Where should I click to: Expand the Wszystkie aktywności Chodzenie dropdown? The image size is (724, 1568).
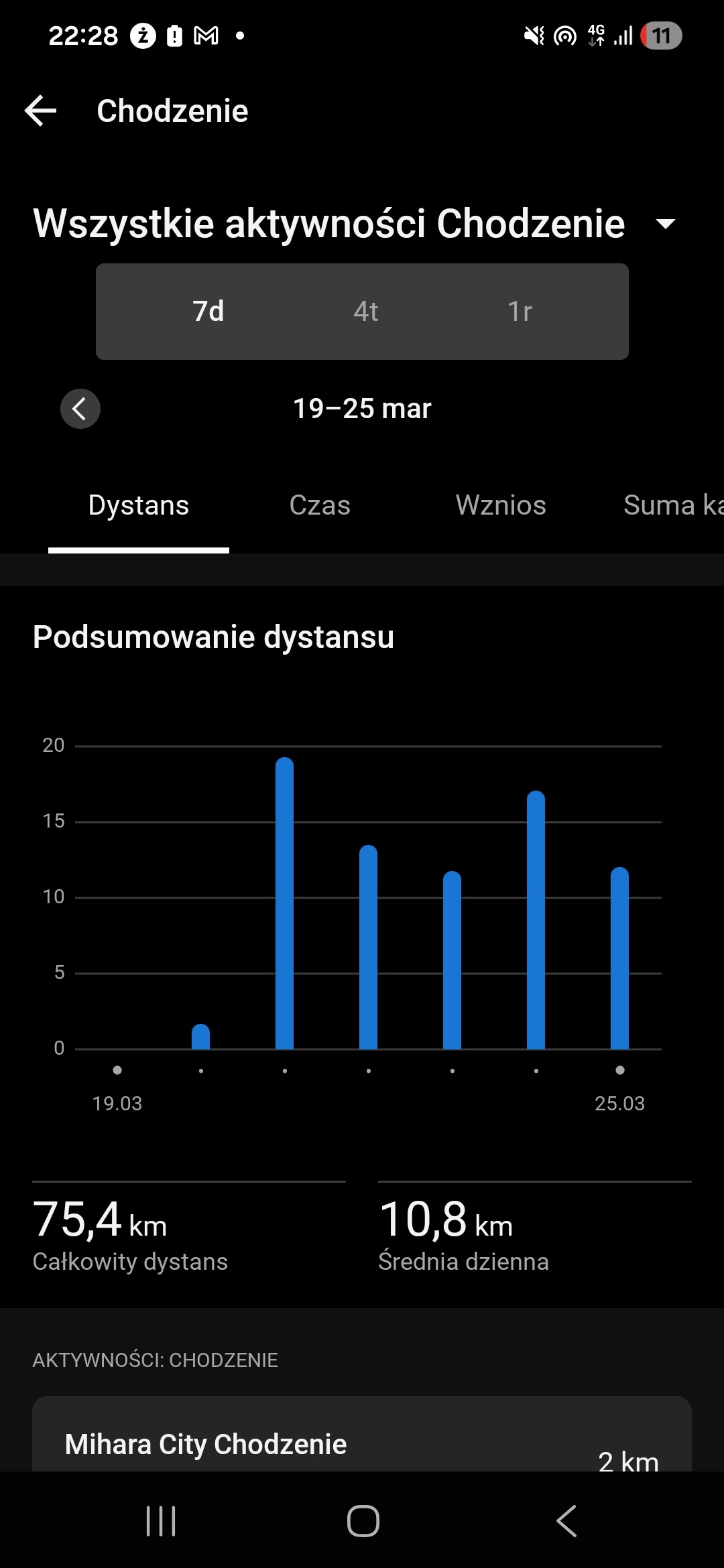point(664,224)
